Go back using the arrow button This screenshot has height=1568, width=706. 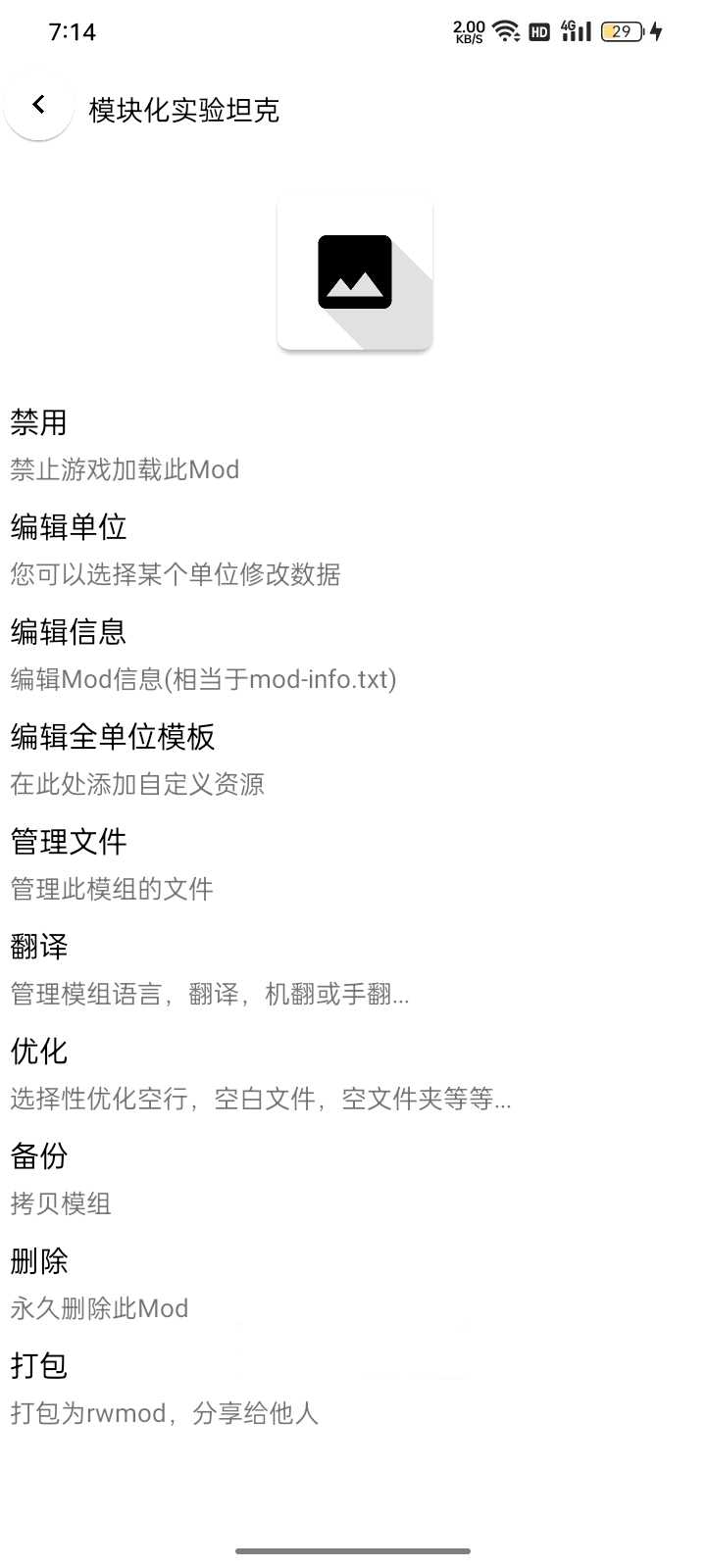[x=38, y=104]
